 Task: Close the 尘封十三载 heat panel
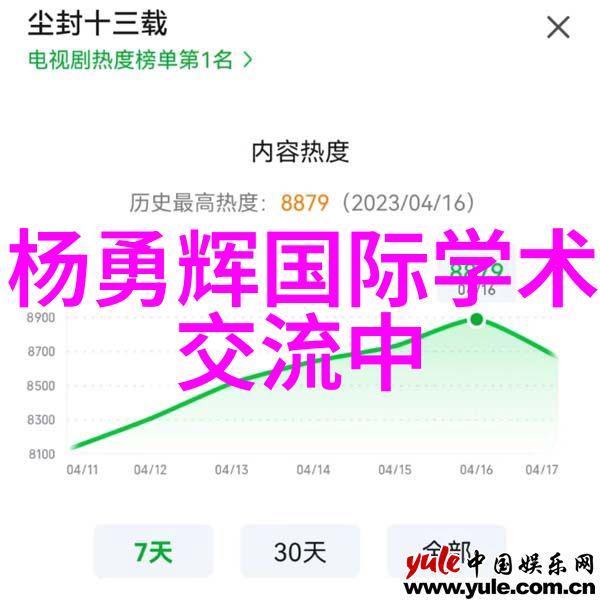pyautogui.click(x=557, y=27)
